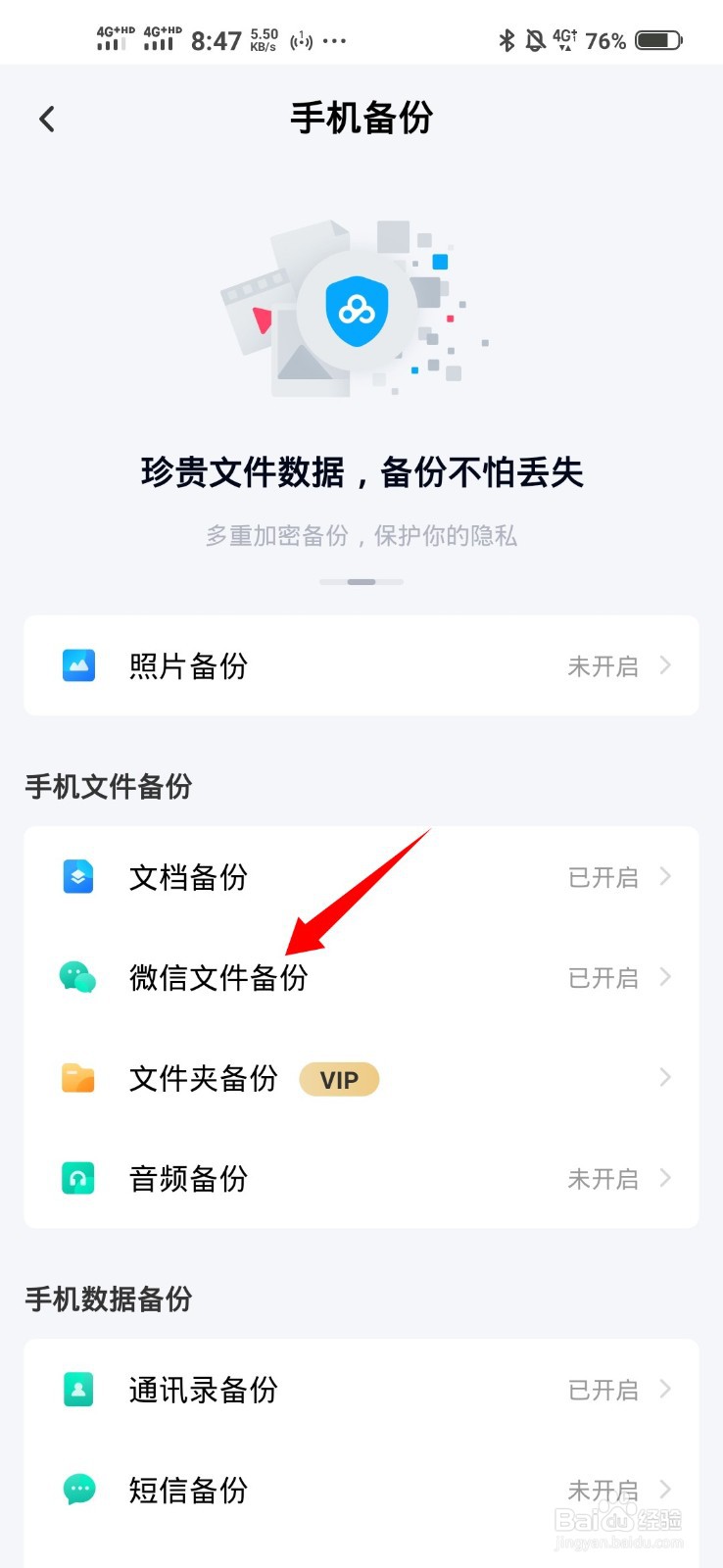
Task: Select the 文档备份 document backup icon
Action: (x=78, y=876)
